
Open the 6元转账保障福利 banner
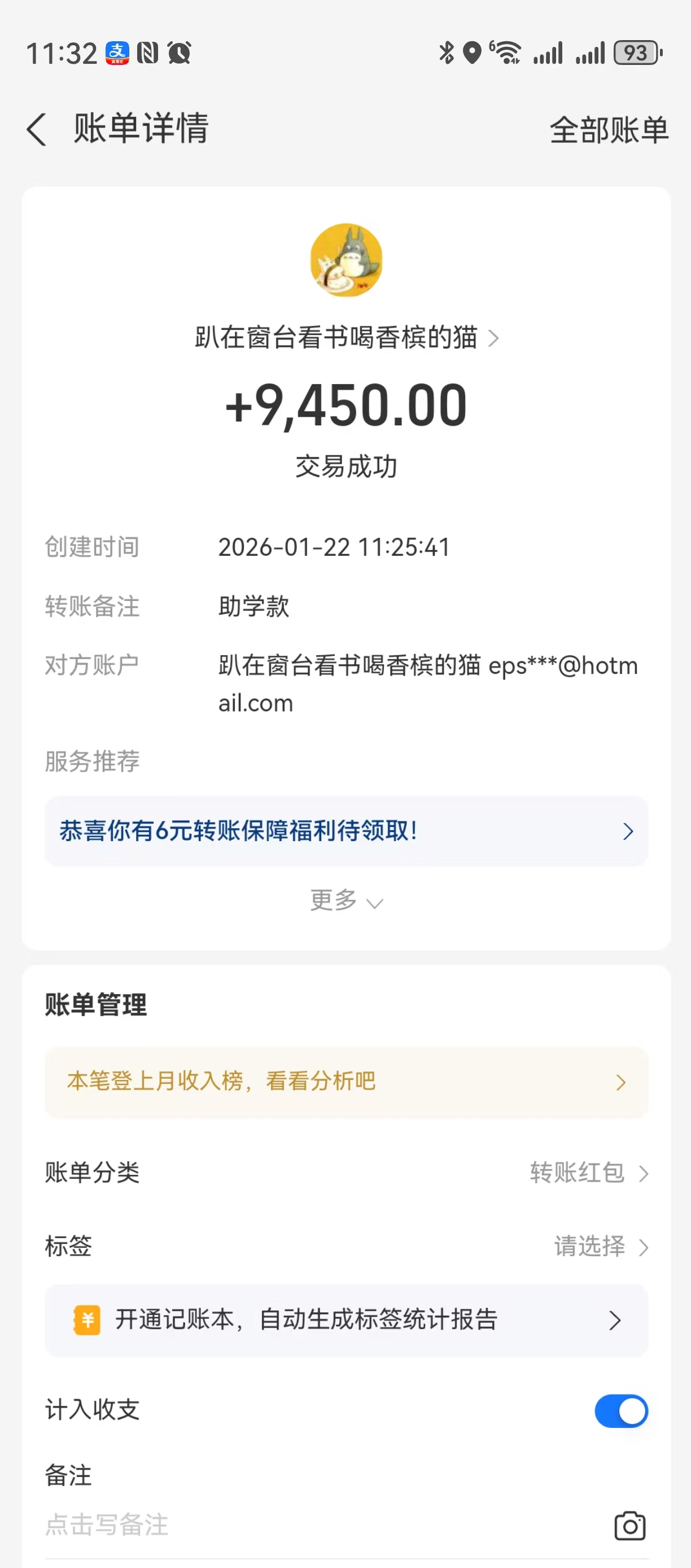click(345, 831)
